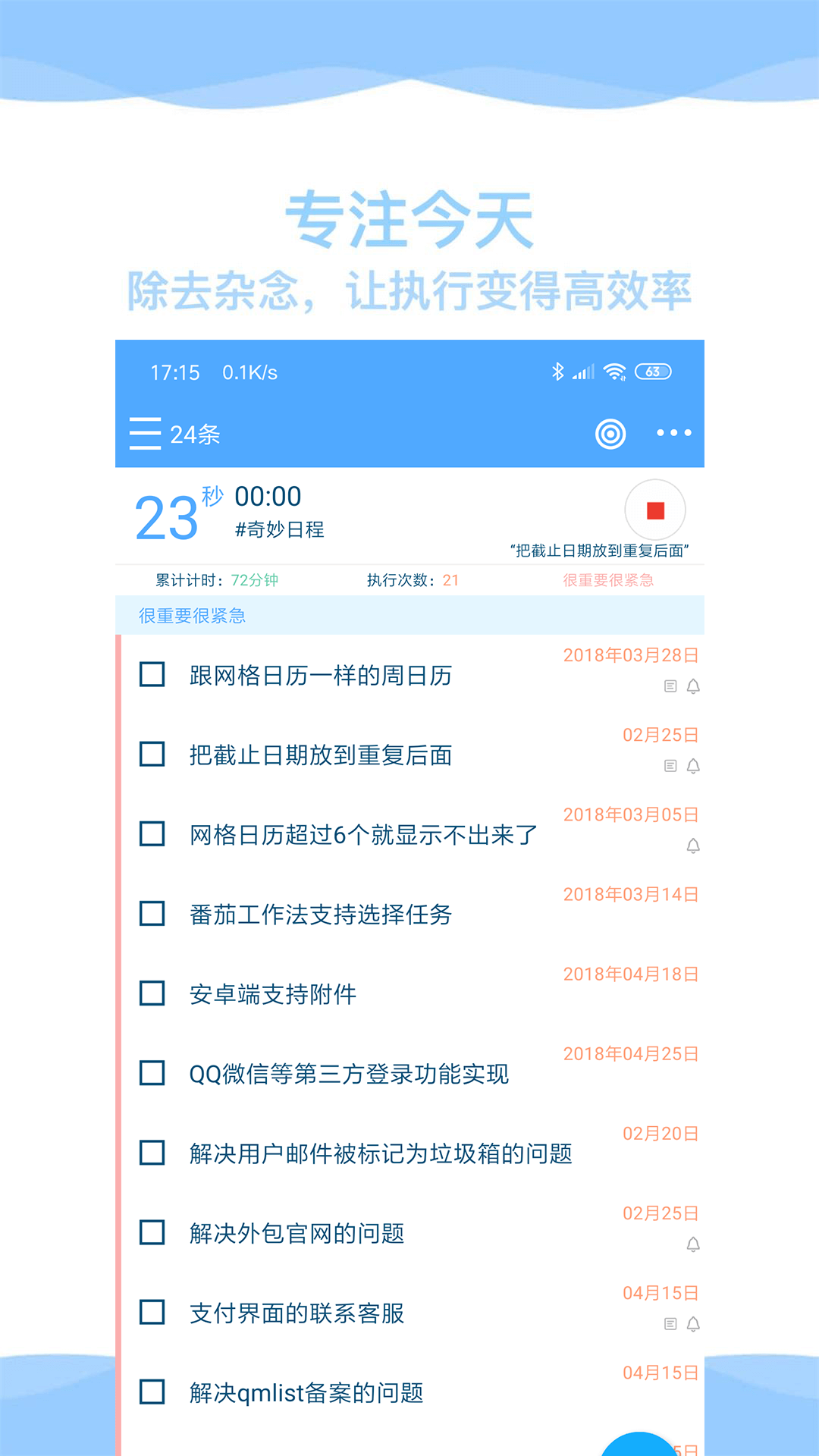Tap the focus target icon in the header
The image size is (819, 1456).
[611, 433]
